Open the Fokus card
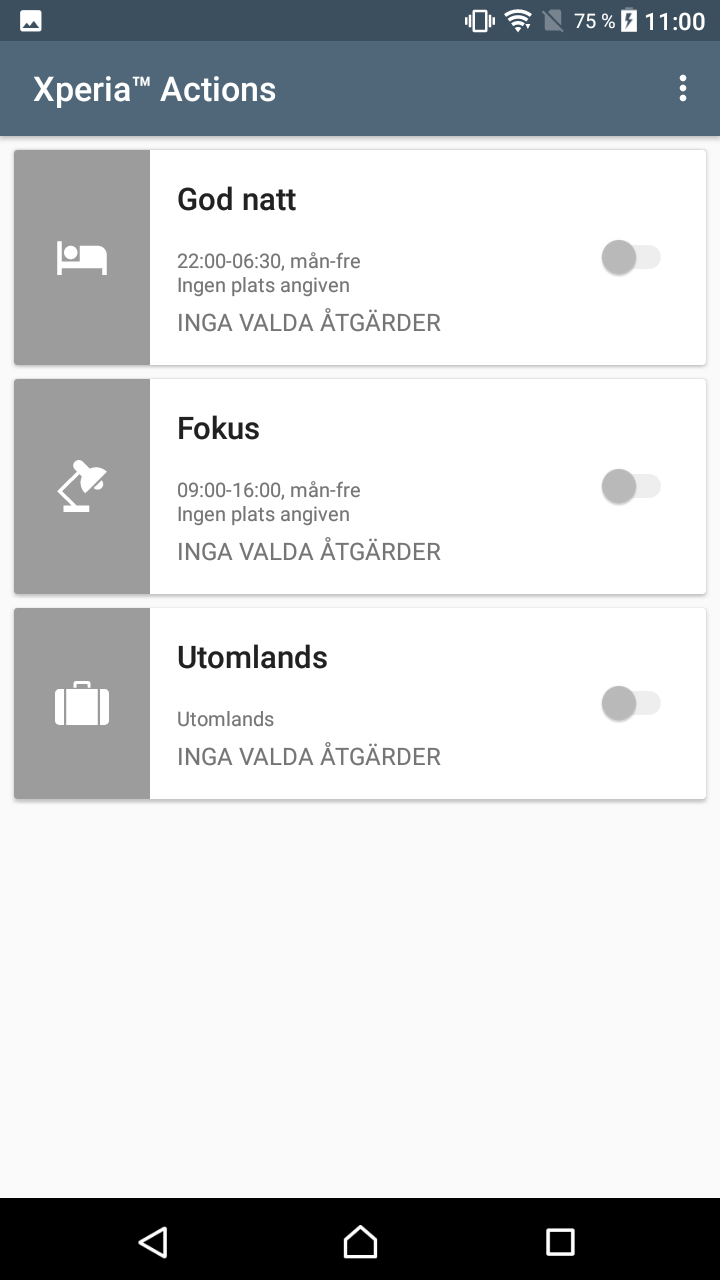The height and width of the screenshot is (1280, 720). coord(360,486)
